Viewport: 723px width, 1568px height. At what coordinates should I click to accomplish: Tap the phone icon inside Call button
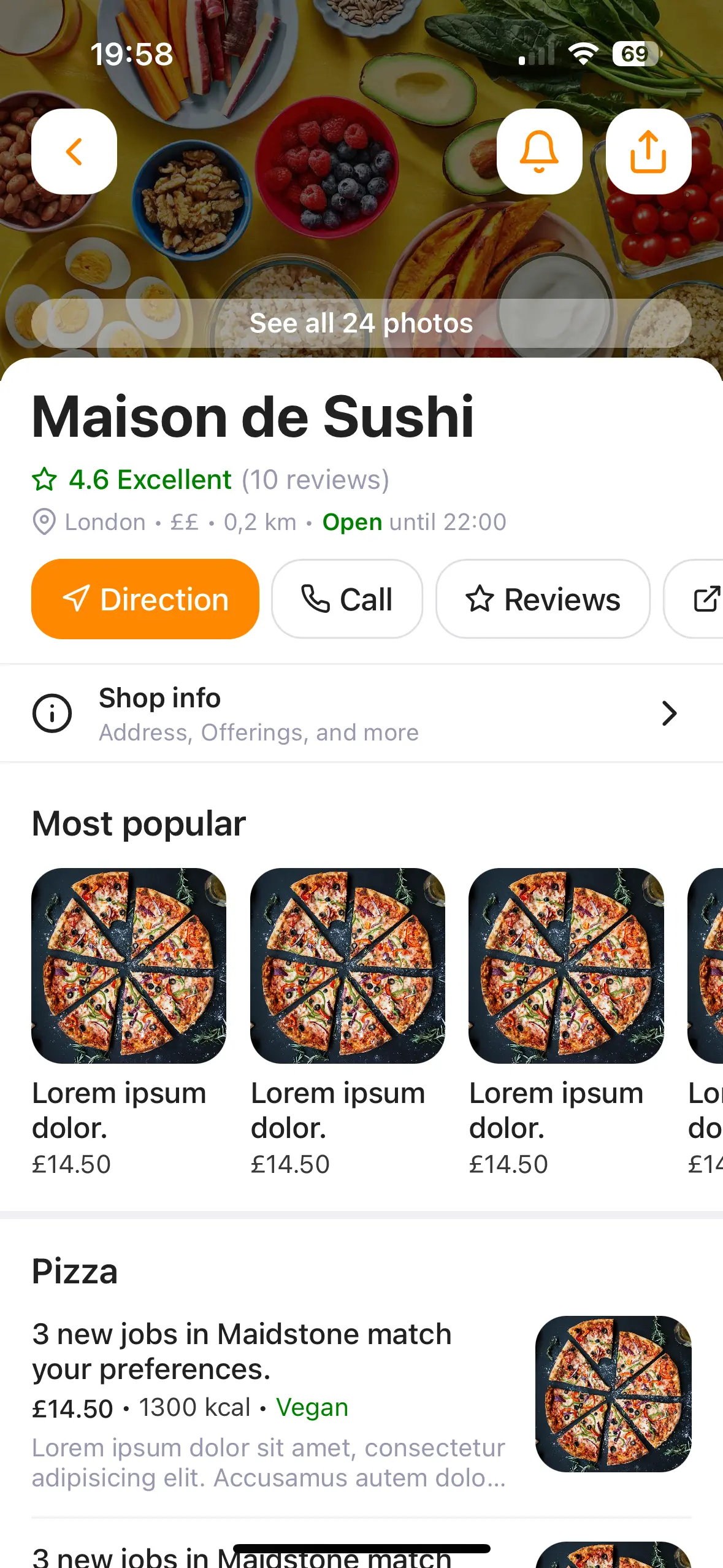316,599
